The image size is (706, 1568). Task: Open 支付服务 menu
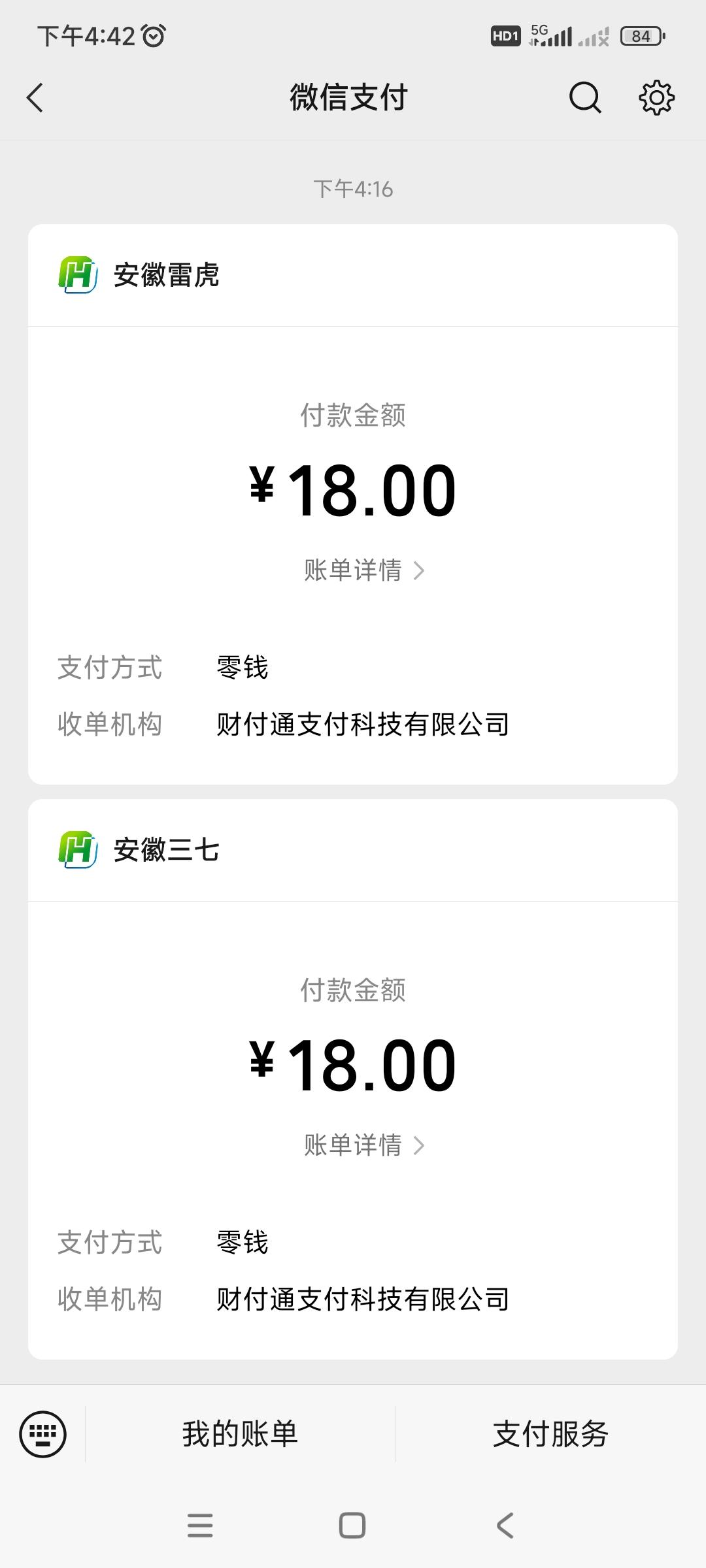[550, 1434]
